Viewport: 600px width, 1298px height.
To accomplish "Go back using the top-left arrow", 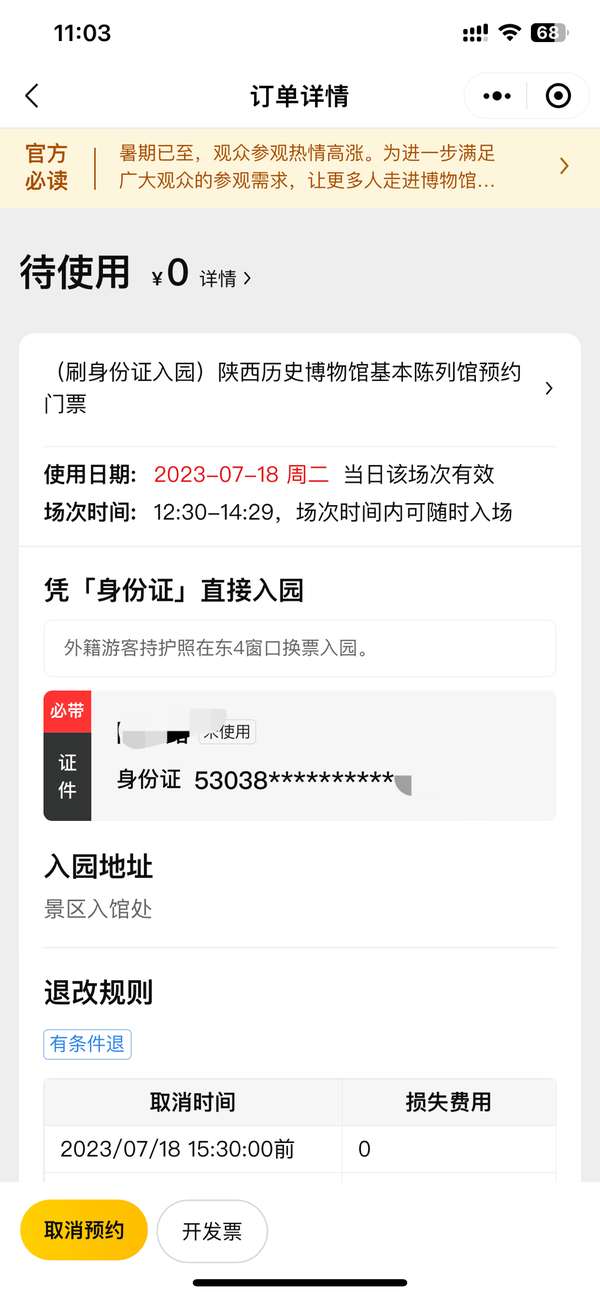I will pyautogui.click(x=32, y=96).
